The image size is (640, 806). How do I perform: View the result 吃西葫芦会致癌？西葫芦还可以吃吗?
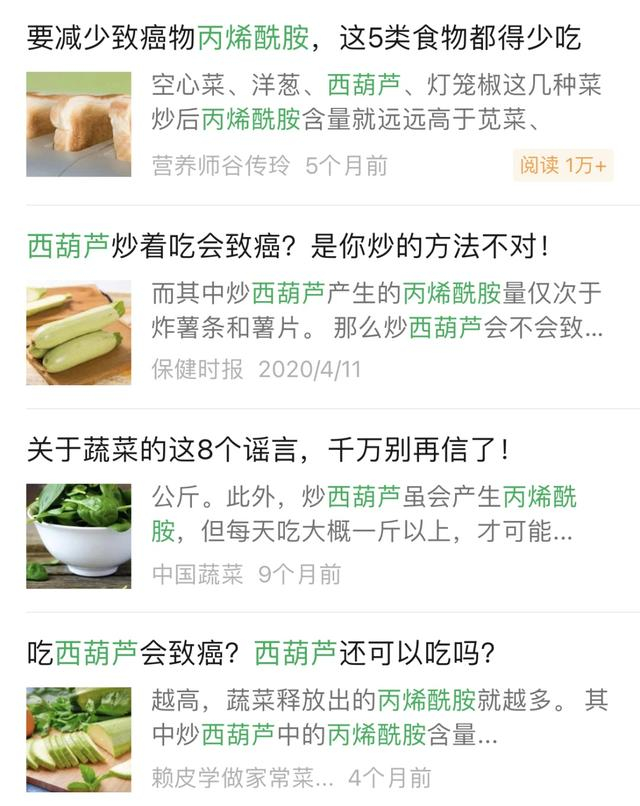261,654
